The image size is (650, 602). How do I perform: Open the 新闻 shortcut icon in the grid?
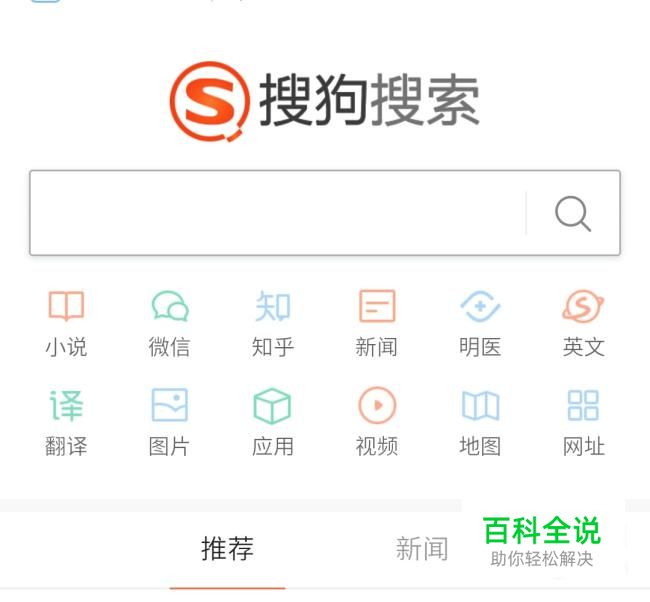[376, 323]
